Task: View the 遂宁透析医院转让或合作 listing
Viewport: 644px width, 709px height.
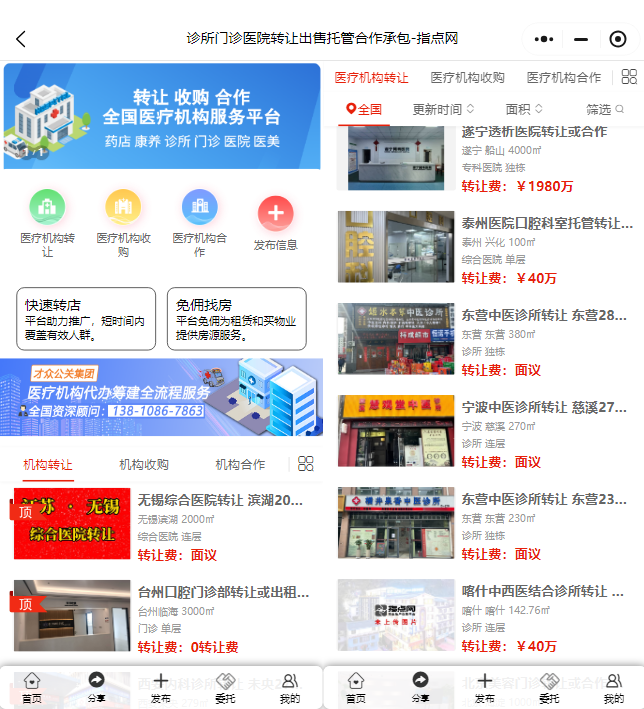Action: pyautogui.click(x=533, y=132)
